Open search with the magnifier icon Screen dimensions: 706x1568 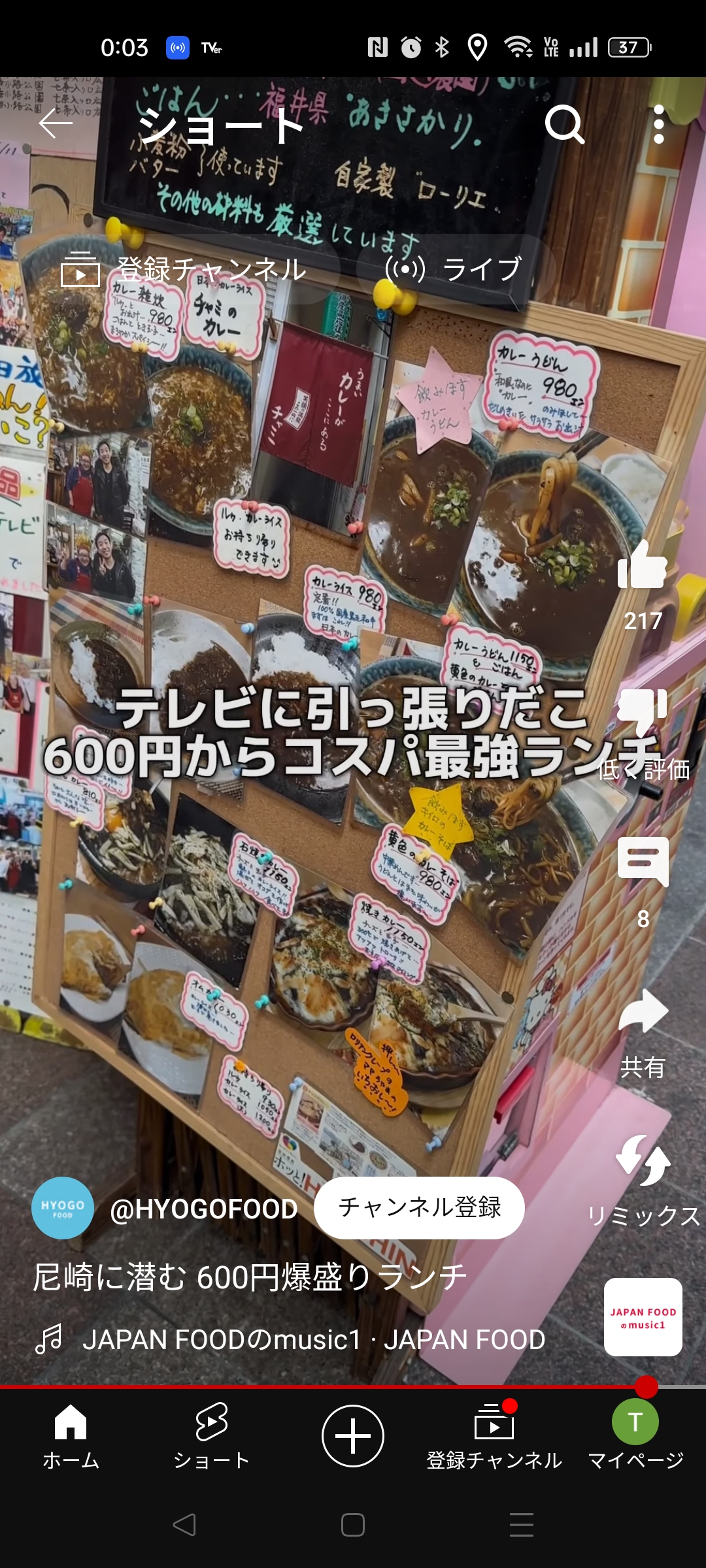[565, 123]
